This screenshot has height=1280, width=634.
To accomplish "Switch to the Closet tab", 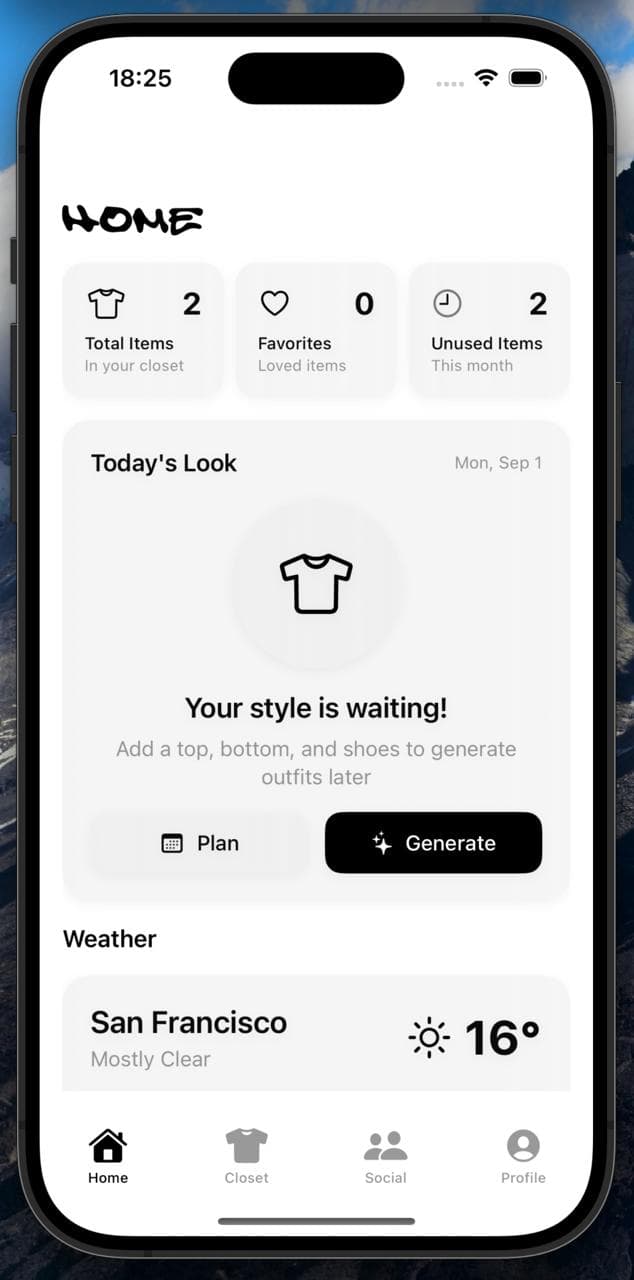I will tap(246, 1156).
